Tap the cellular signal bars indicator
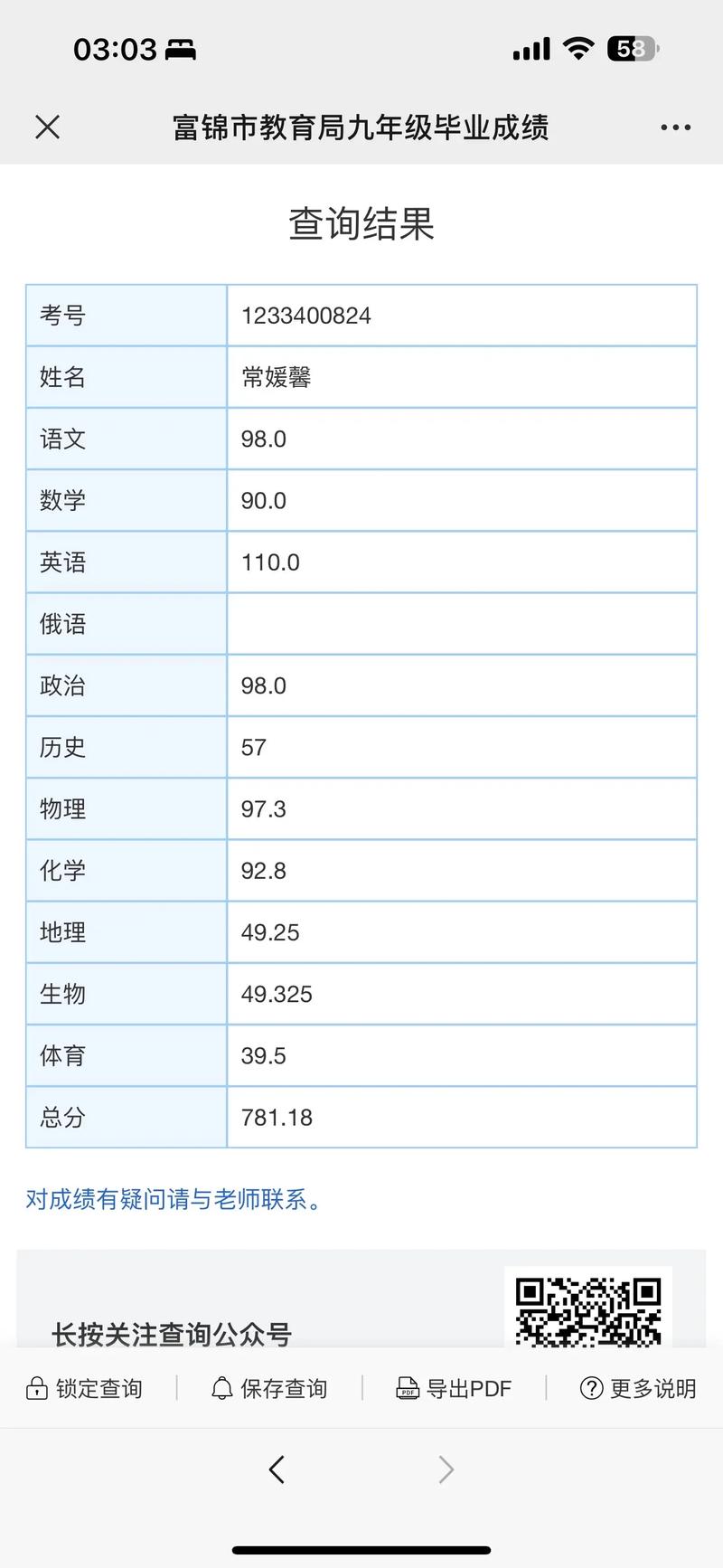Screen dimensions: 723x1568 (x=531, y=49)
